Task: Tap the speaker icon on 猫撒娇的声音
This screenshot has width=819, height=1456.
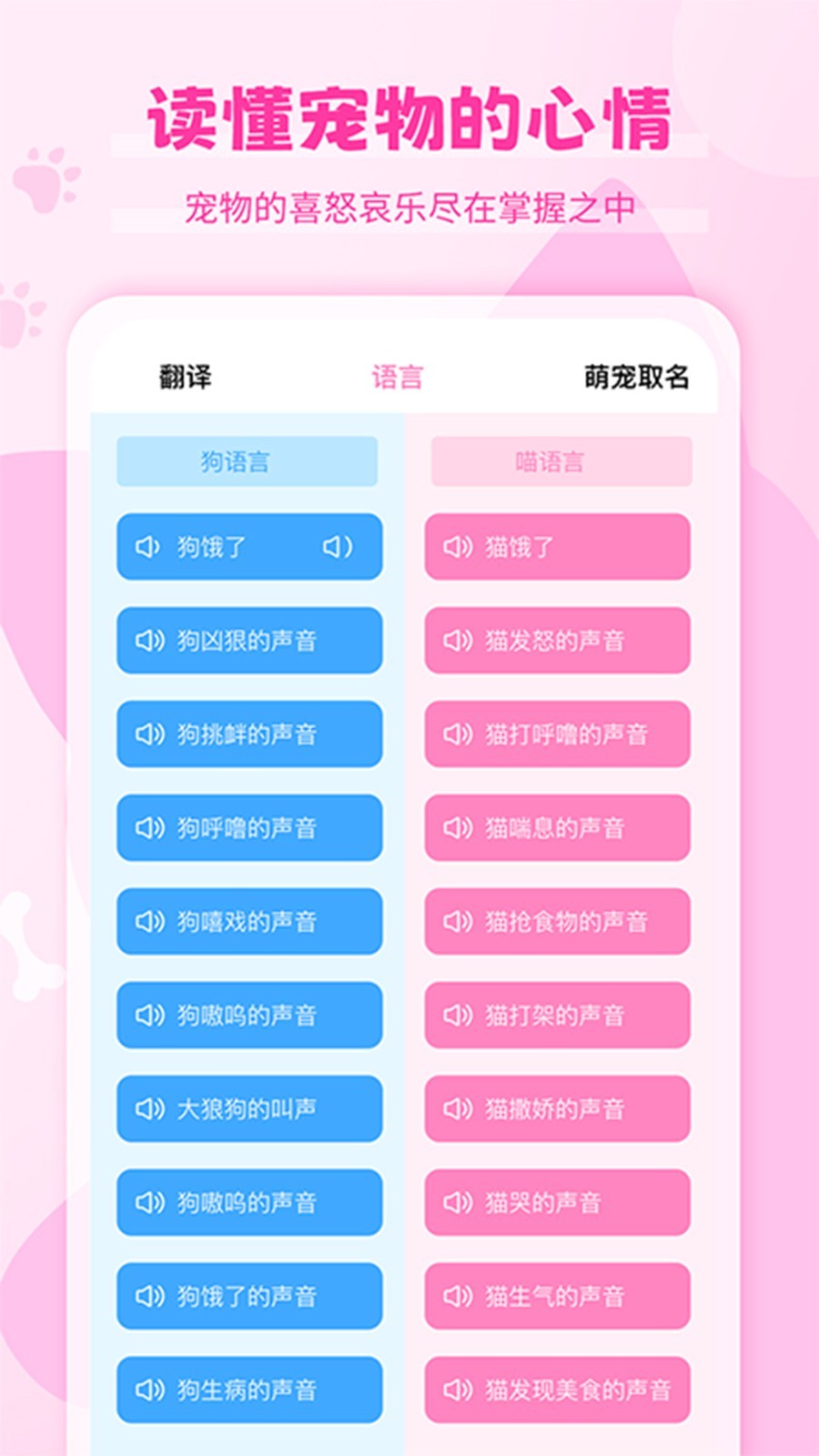Action: 456,1110
